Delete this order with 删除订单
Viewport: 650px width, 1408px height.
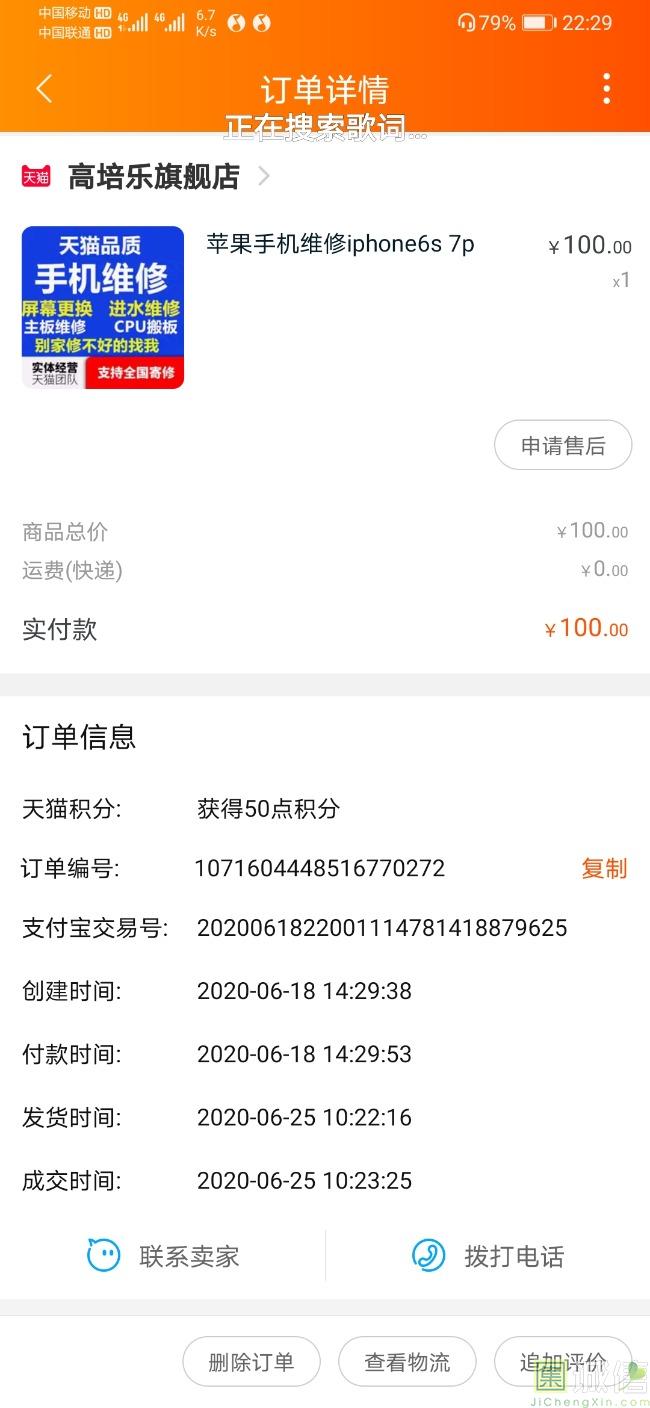pyautogui.click(x=251, y=1362)
